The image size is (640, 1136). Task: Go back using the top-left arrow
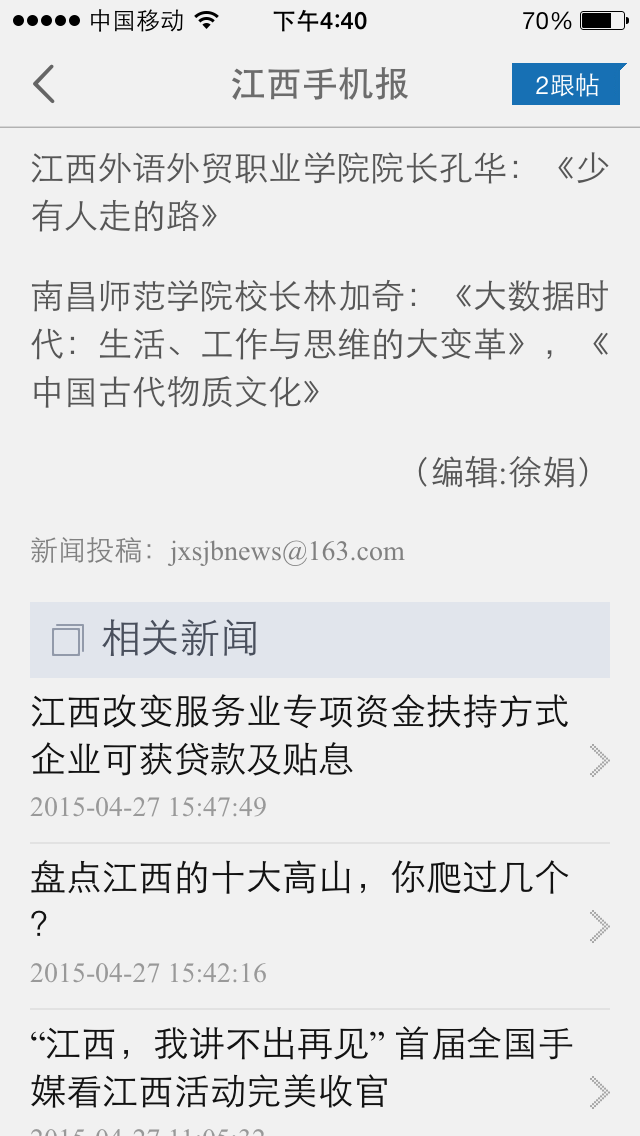pos(44,84)
